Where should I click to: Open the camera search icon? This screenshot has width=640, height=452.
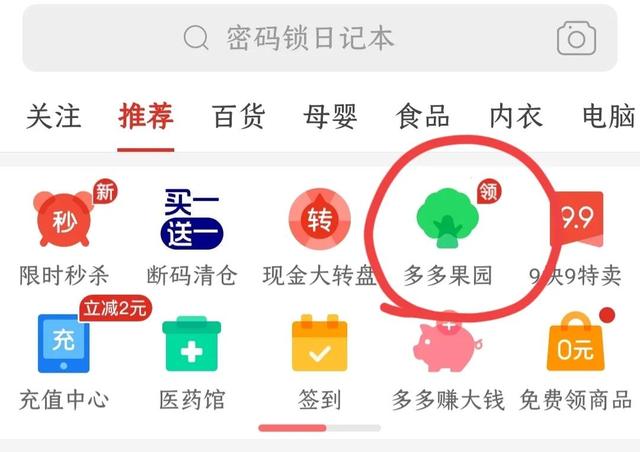(x=576, y=39)
